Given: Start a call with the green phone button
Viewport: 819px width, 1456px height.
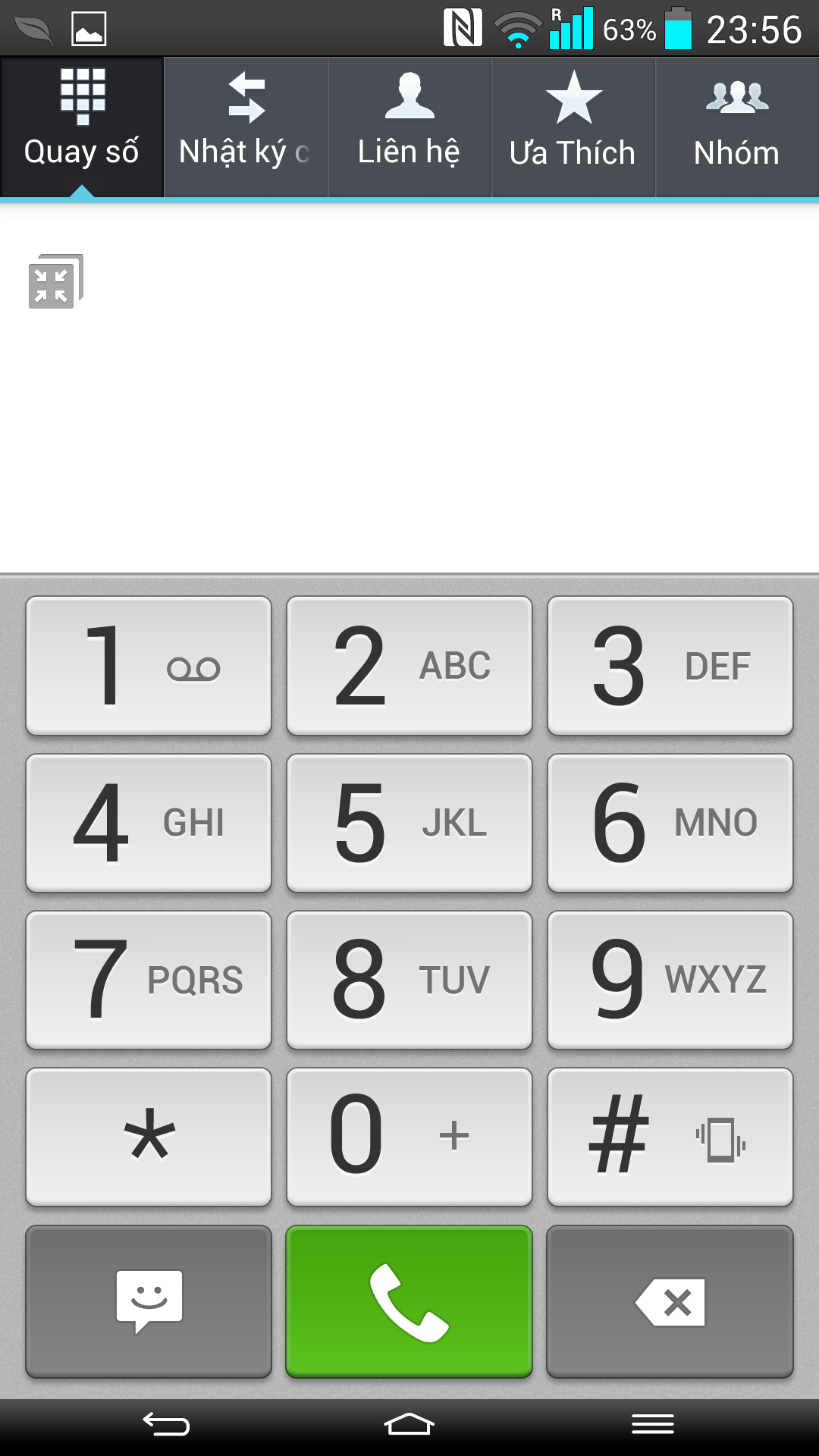Looking at the screenshot, I should coord(409,1301).
